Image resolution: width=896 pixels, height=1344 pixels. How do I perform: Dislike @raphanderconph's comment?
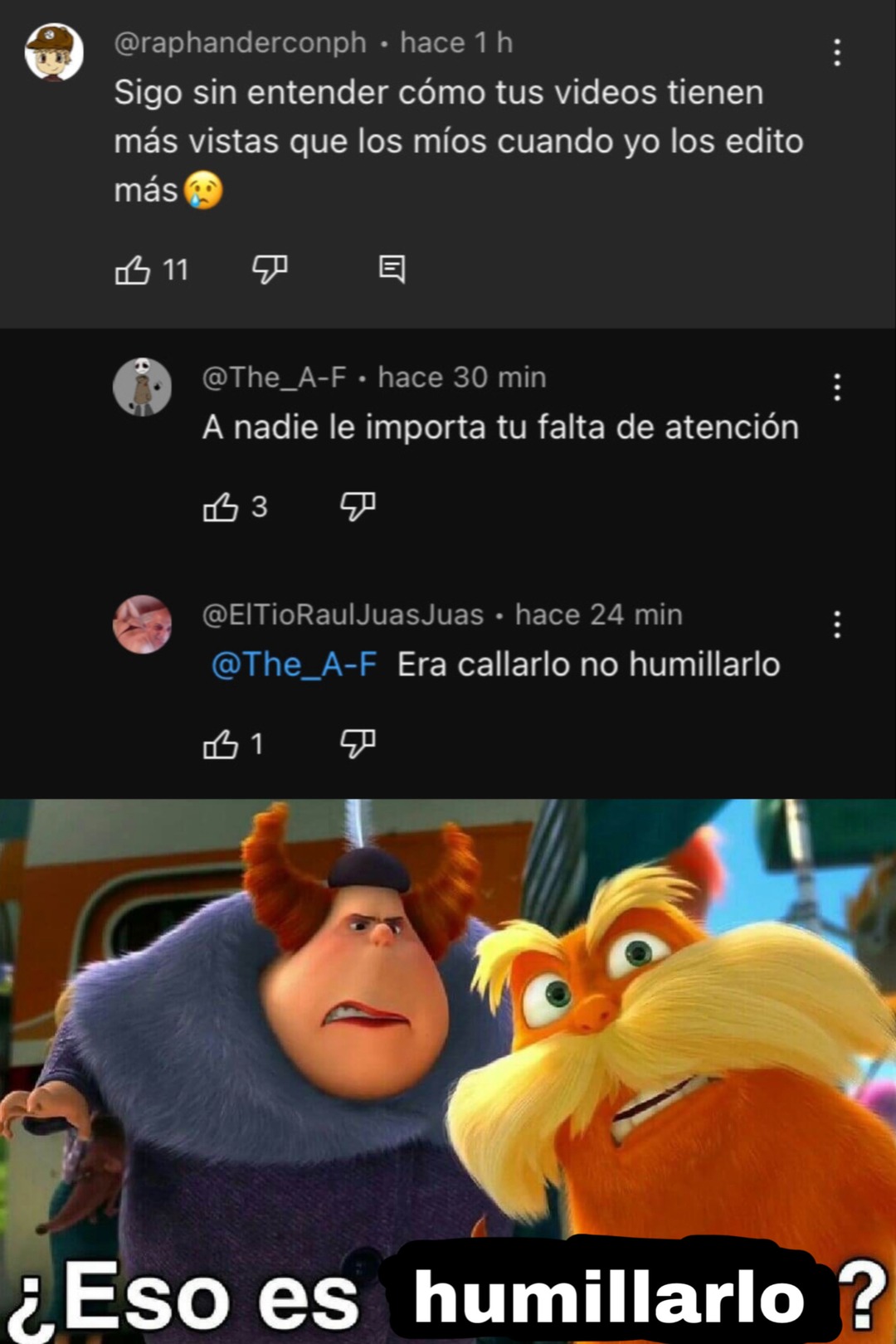[270, 267]
